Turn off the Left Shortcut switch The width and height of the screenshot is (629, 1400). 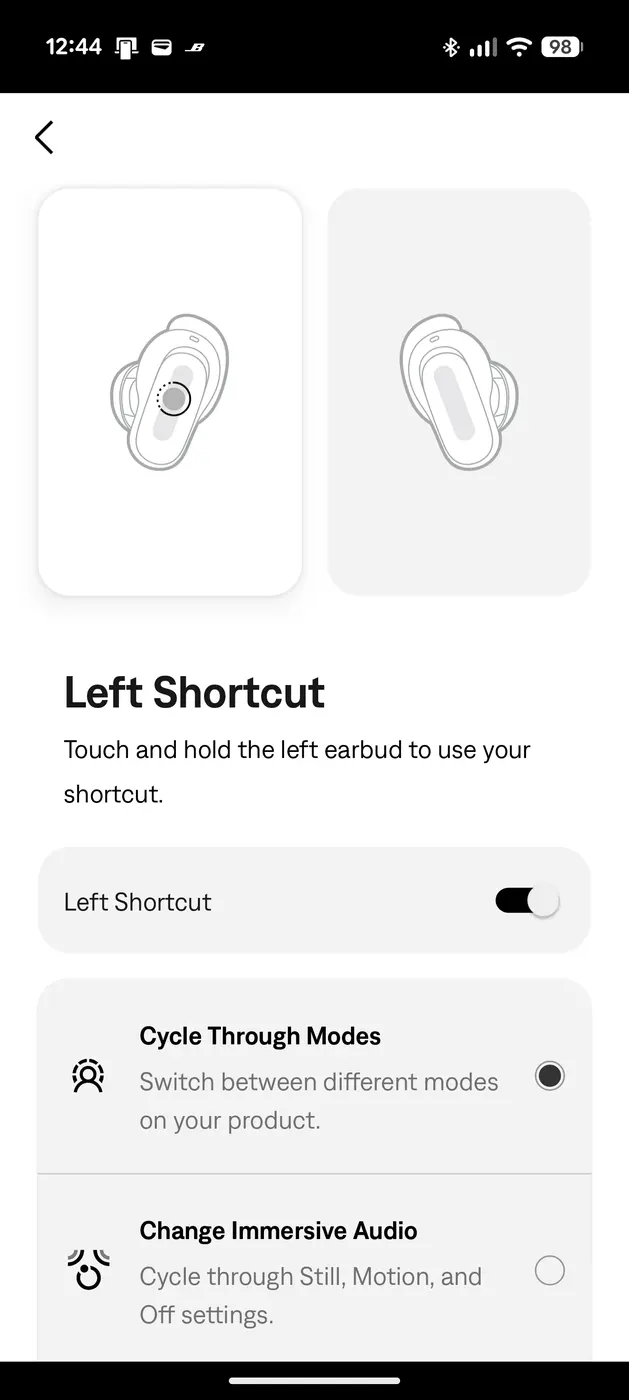click(527, 901)
